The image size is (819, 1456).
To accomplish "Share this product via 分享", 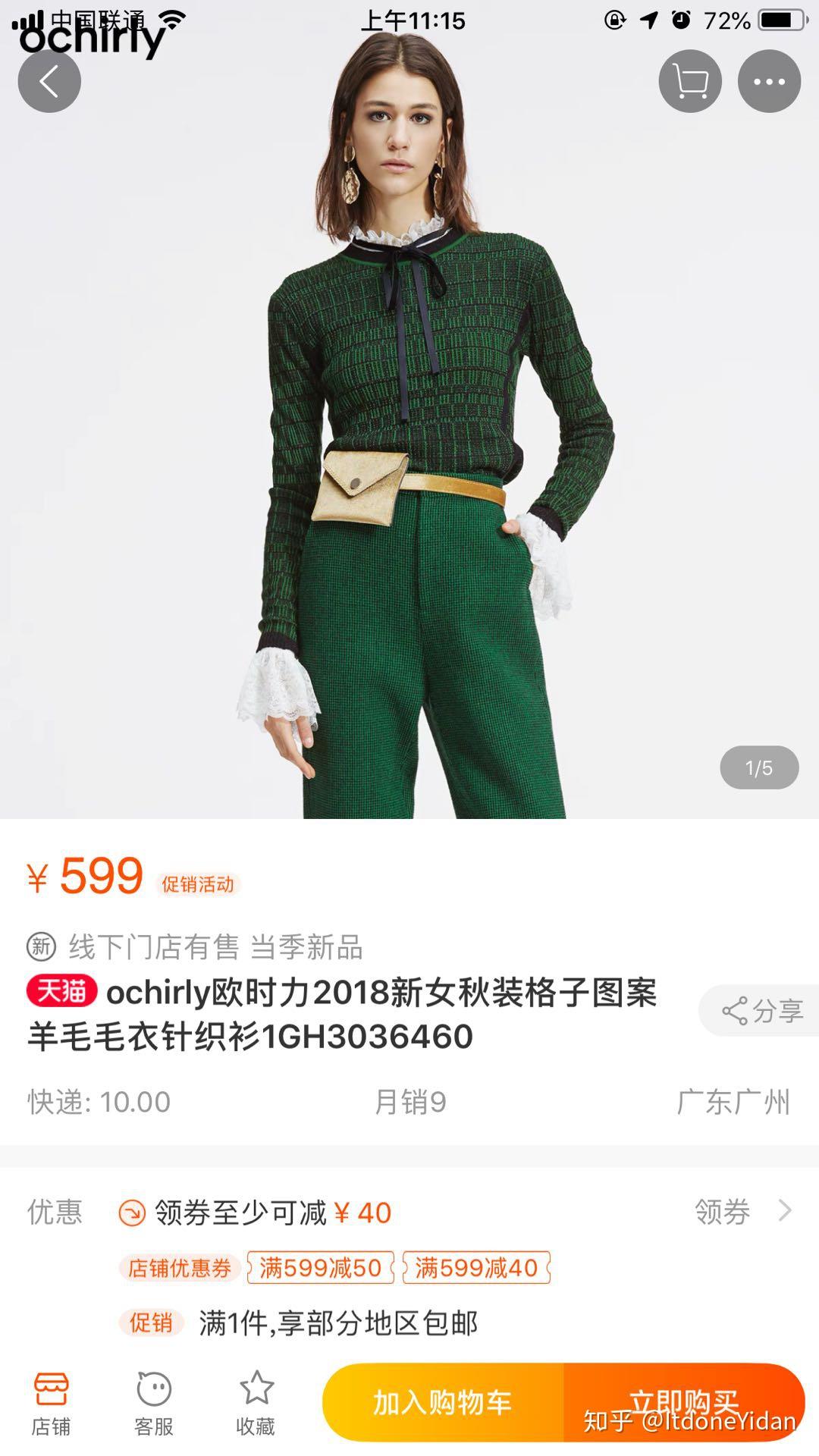I will (760, 1011).
